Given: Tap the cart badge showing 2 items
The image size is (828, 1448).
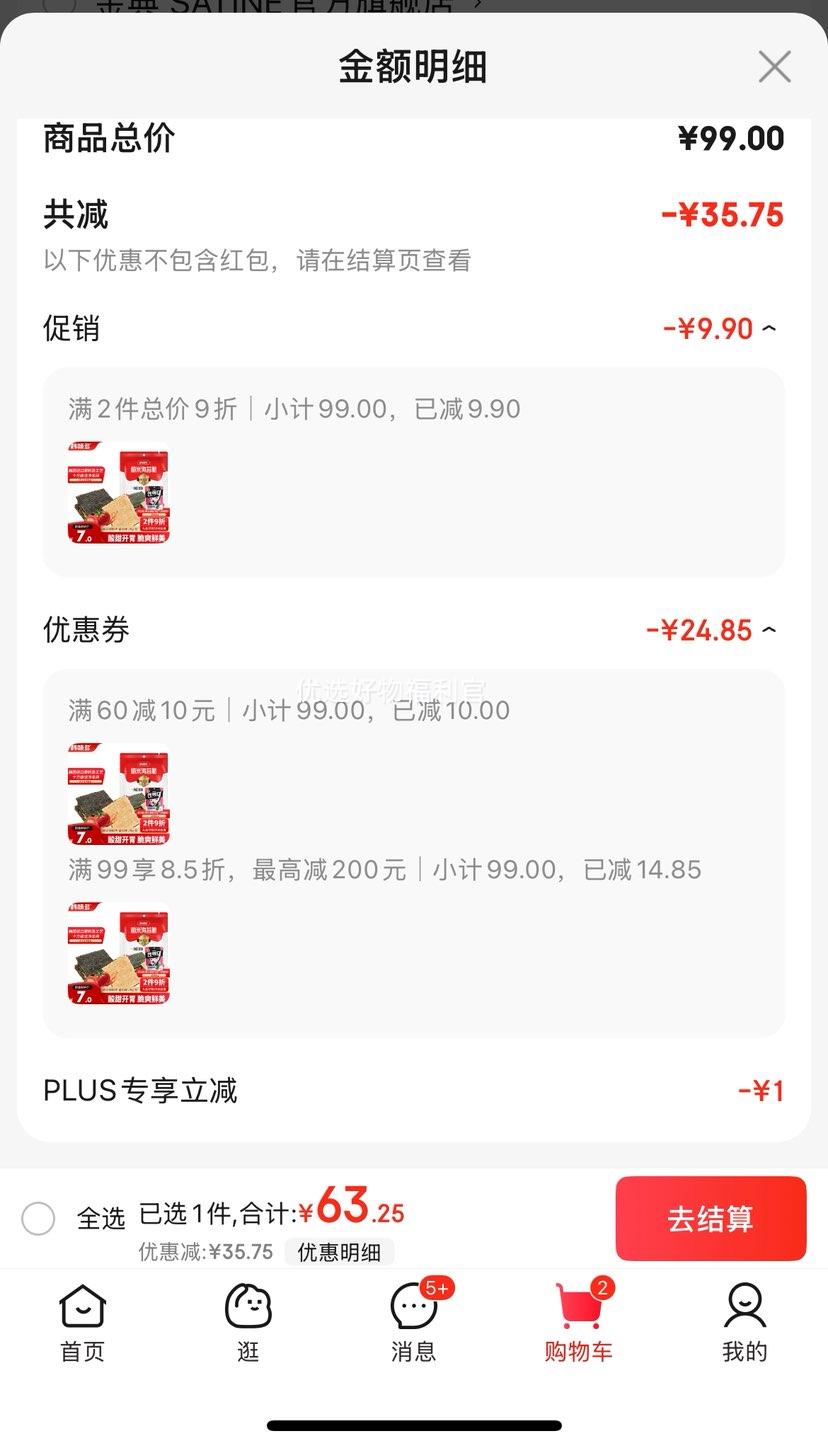Looking at the screenshot, I should pyautogui.click(x=601, y=1288).
